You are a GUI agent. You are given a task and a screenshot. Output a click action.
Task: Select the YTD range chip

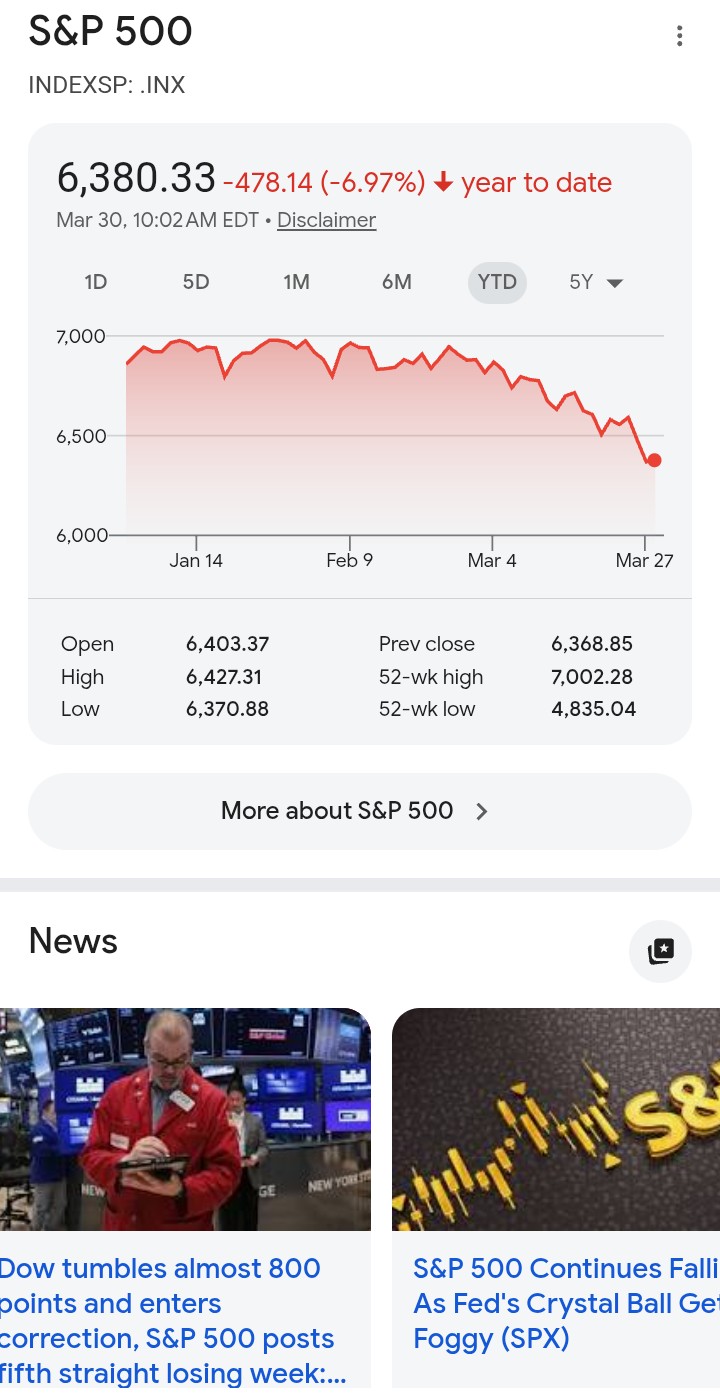(x=497, y=282)
